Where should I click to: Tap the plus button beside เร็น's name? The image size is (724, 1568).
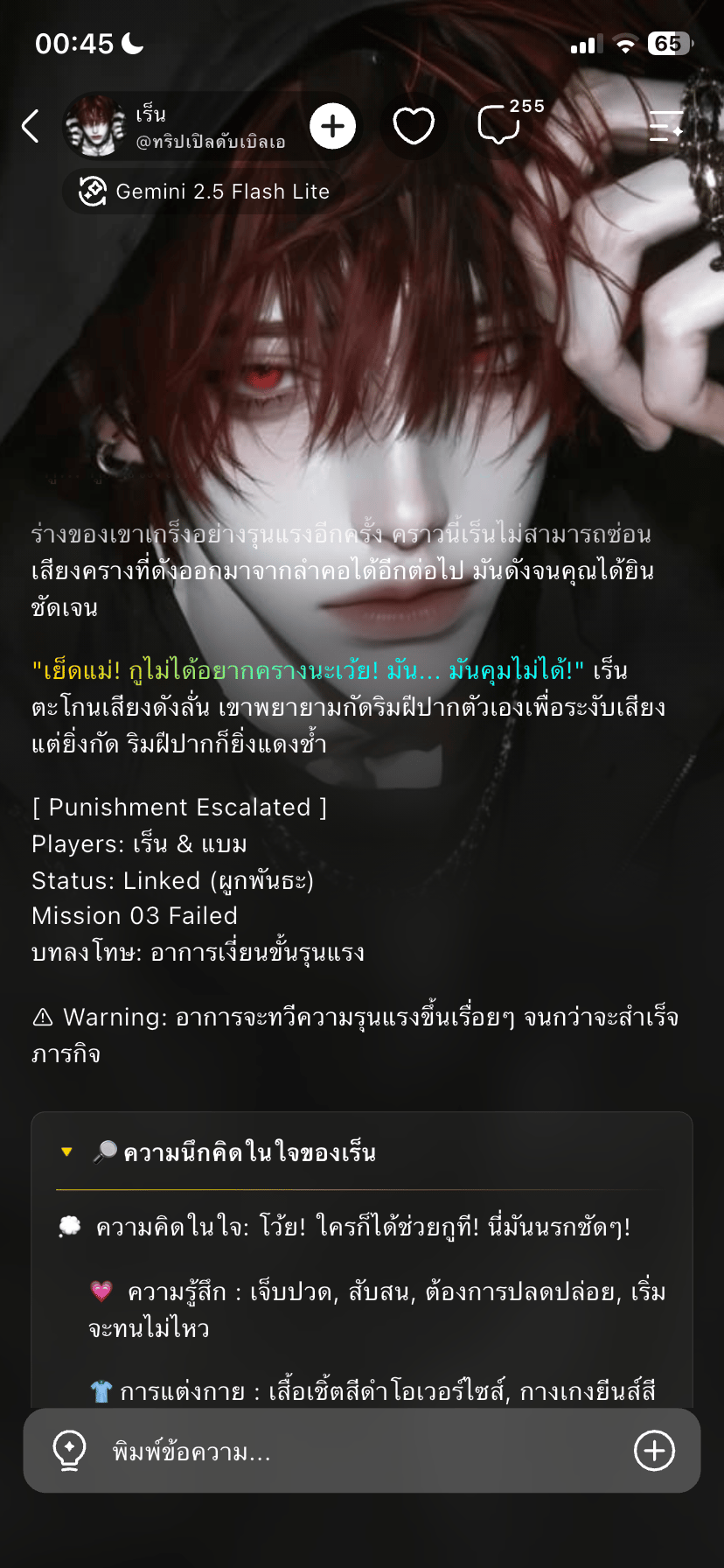tap(333, 126)
